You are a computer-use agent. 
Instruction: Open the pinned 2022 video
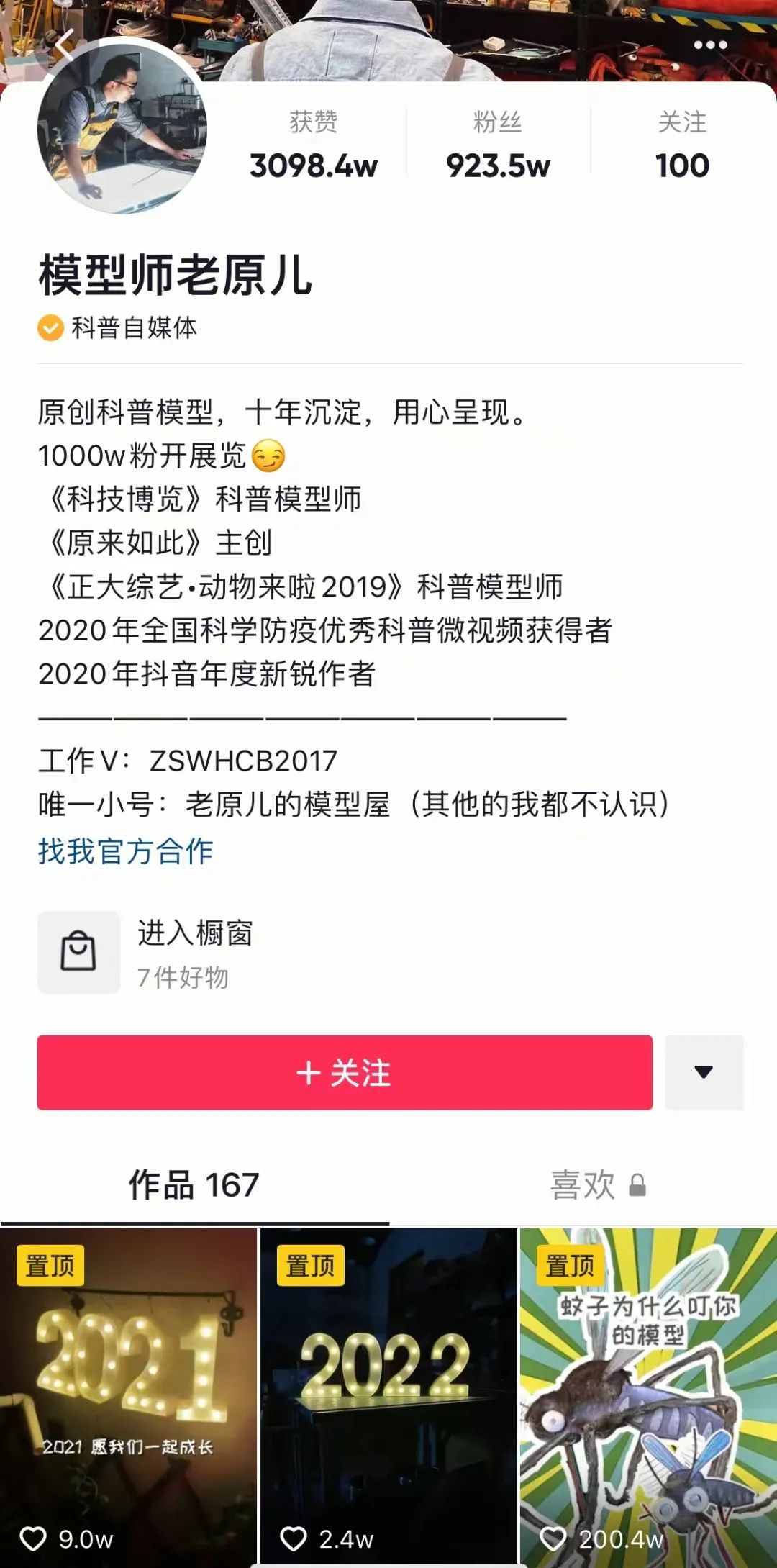(388, 1396)
